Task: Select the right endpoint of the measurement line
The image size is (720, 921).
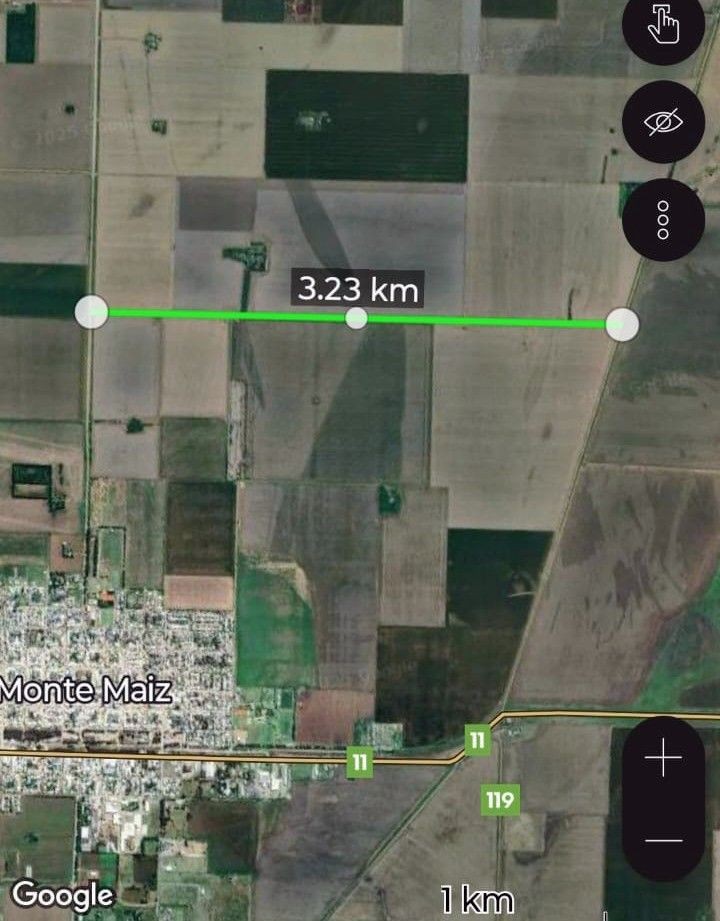Action: pyautogui.click(x=622, y=324)
